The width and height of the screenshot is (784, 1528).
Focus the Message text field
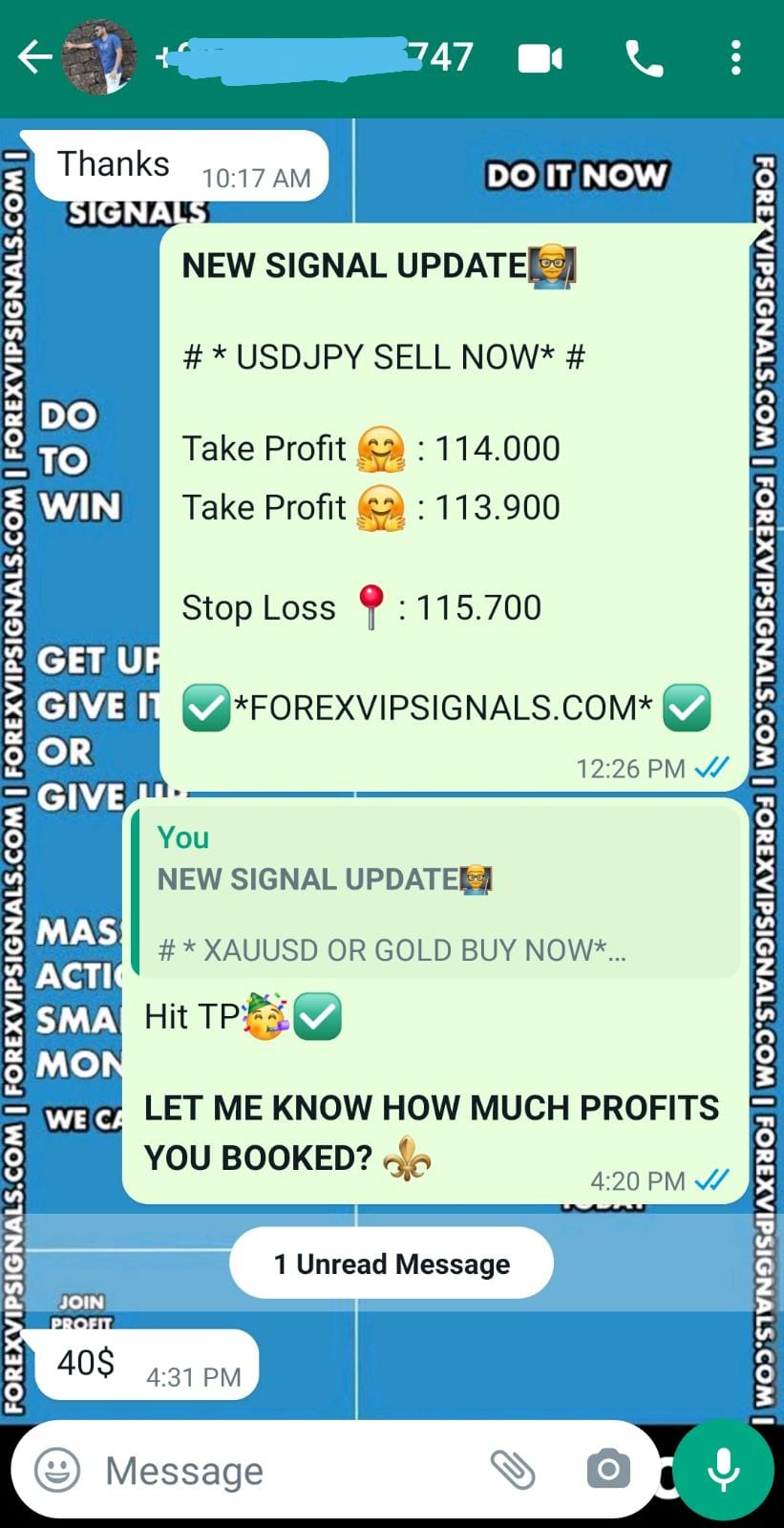(x=286, y=1471)
